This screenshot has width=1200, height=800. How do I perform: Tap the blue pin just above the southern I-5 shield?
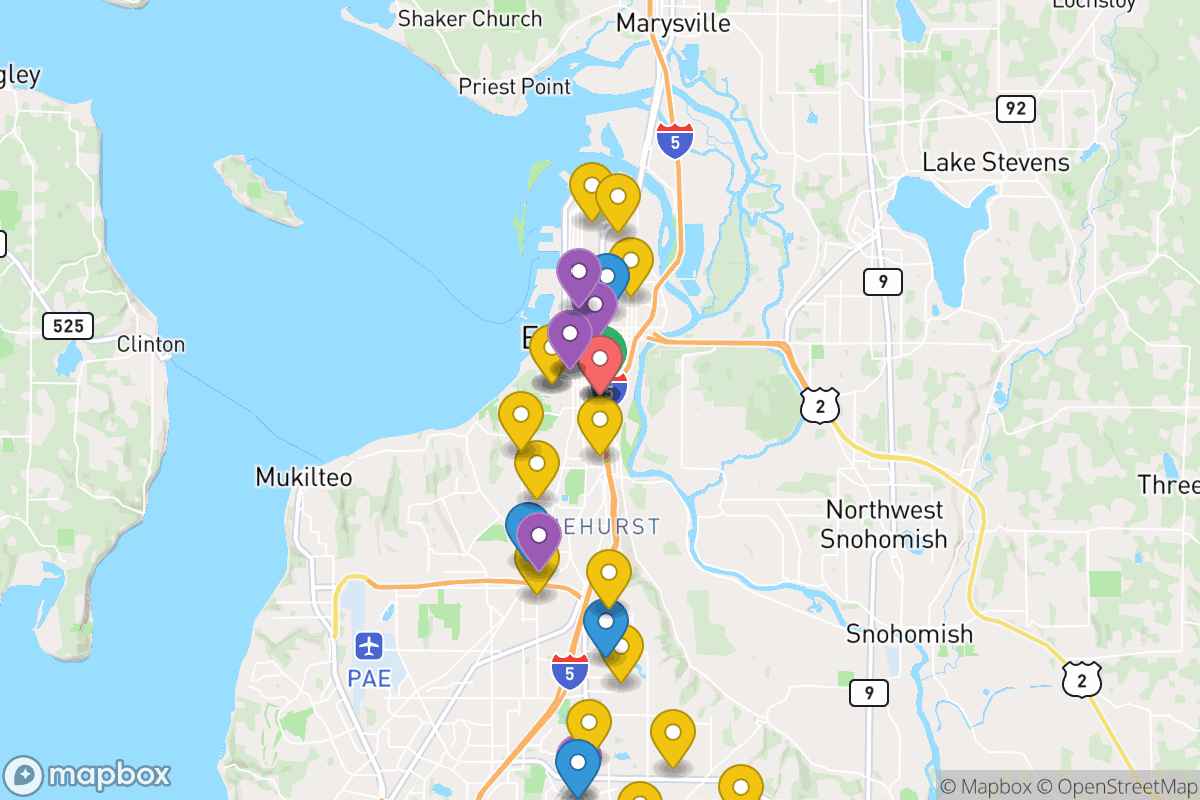pos(606,622)
